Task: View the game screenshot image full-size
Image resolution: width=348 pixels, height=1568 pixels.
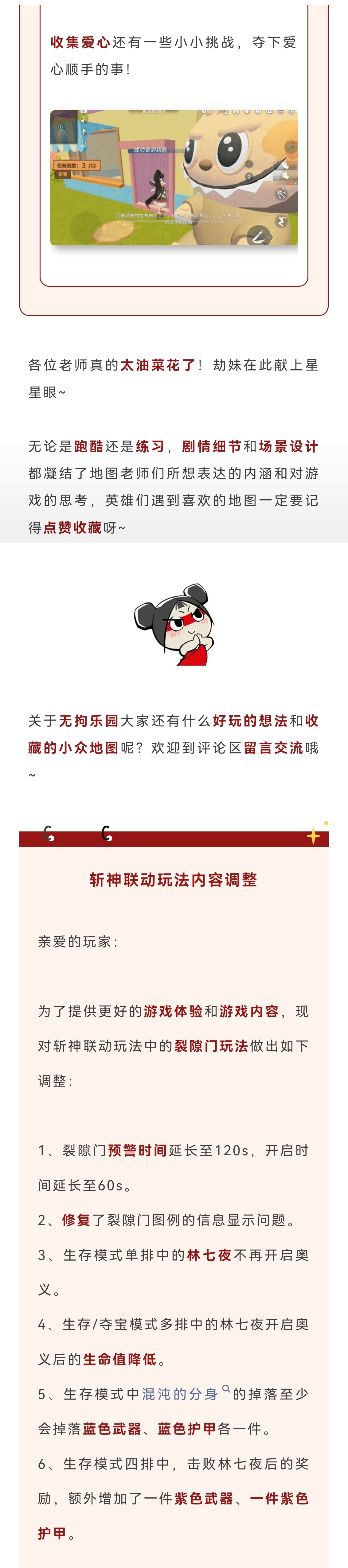Action: 174,178
